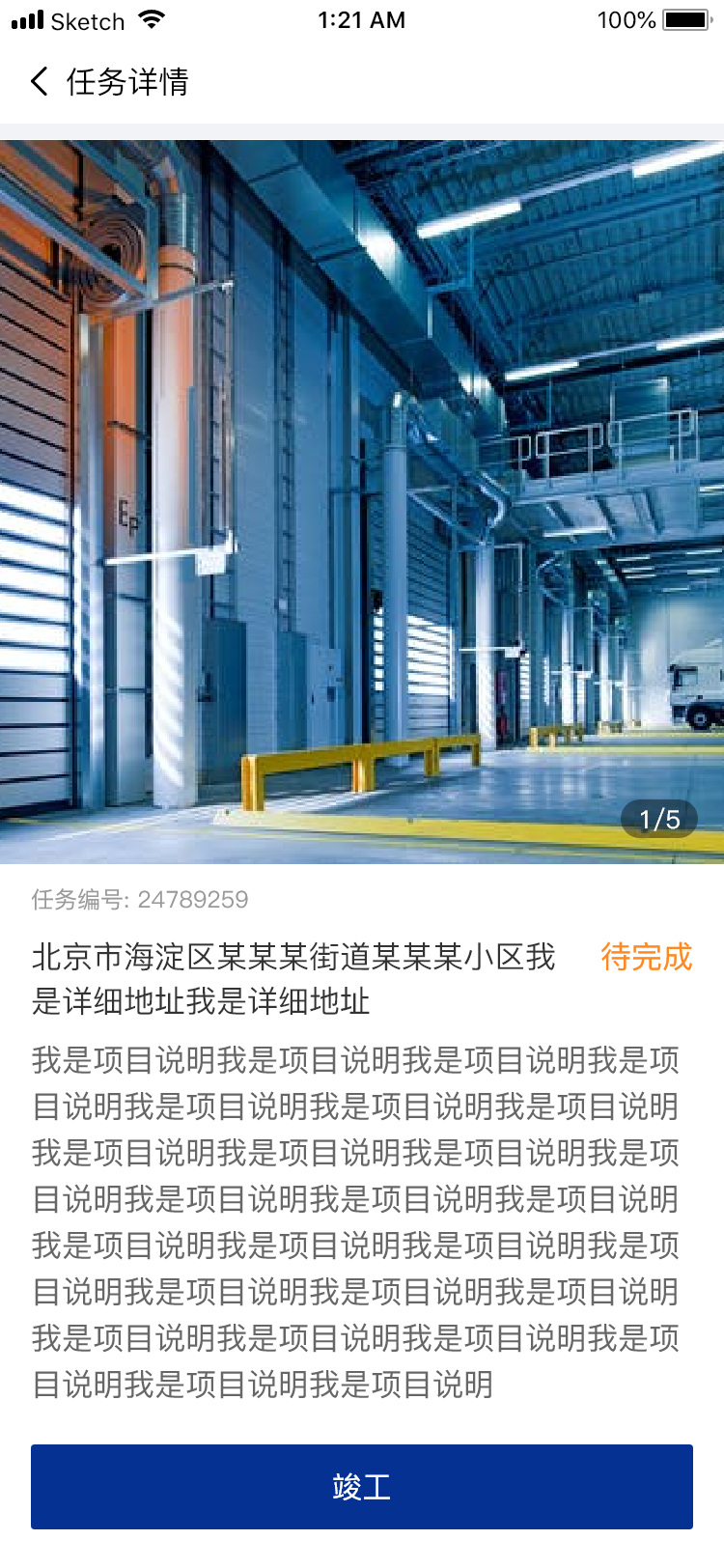The image size is (724, 1568).
Task: Tap the 竣工 button
Action: [362, 1486]
